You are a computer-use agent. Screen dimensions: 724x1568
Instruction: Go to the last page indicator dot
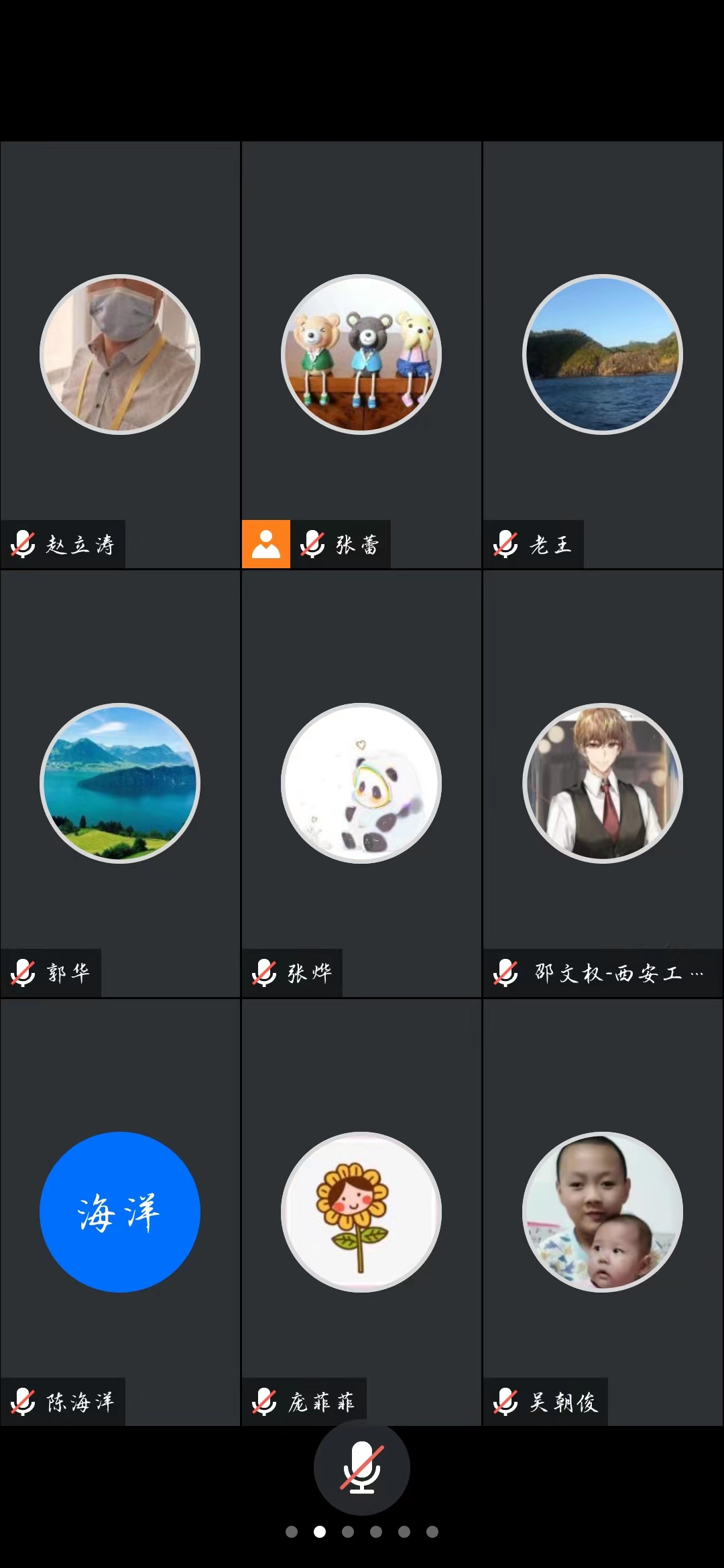432,1532
